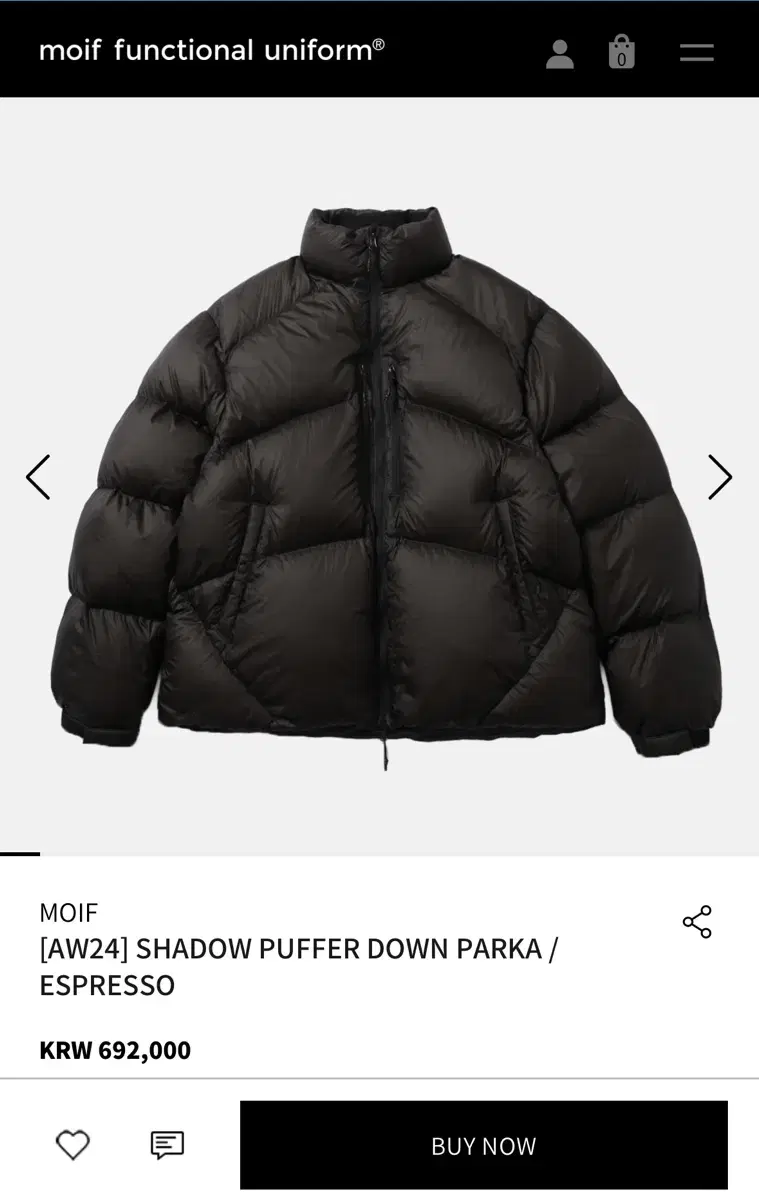
Task: Select the MOIF brand name text
Action: (x=67, y=912)
